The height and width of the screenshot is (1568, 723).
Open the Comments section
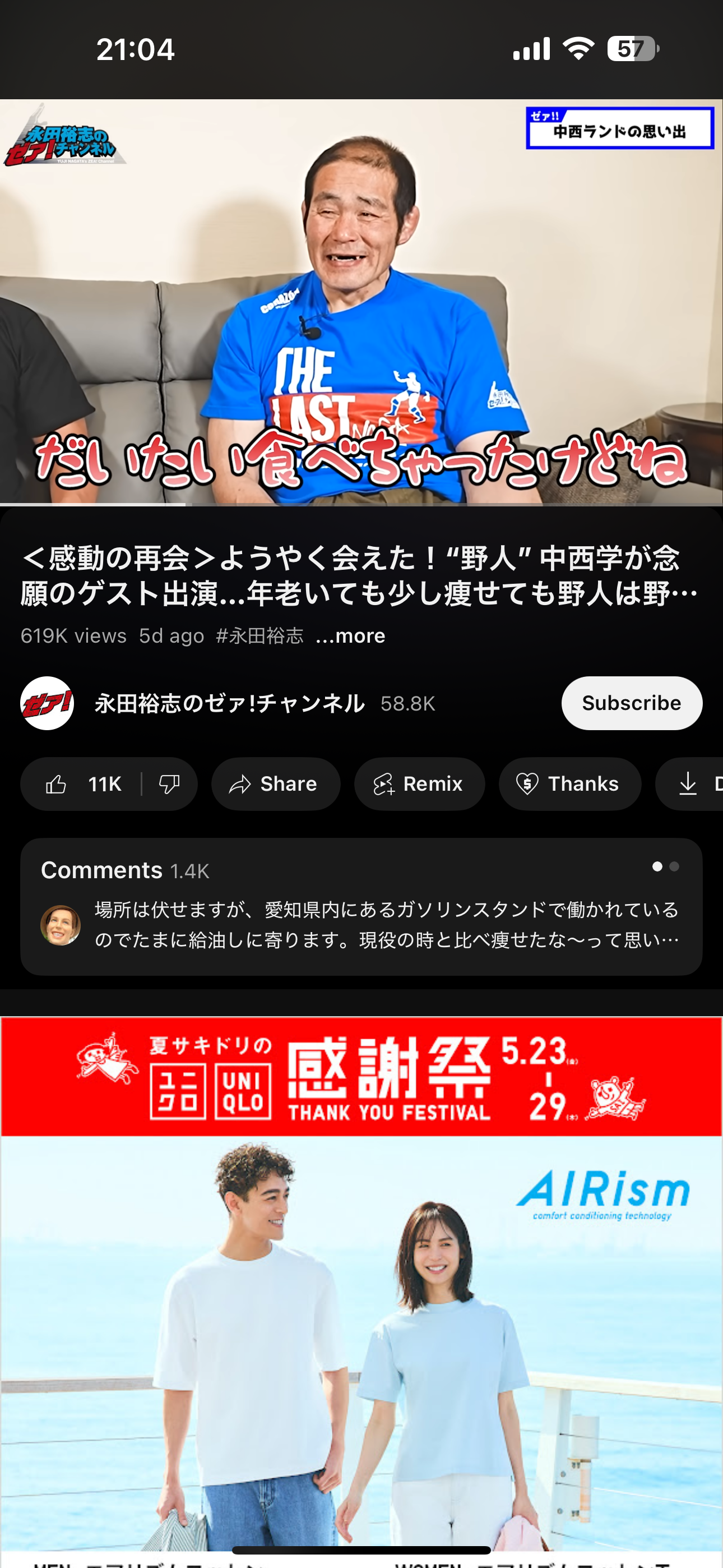[x=361, y=907]
